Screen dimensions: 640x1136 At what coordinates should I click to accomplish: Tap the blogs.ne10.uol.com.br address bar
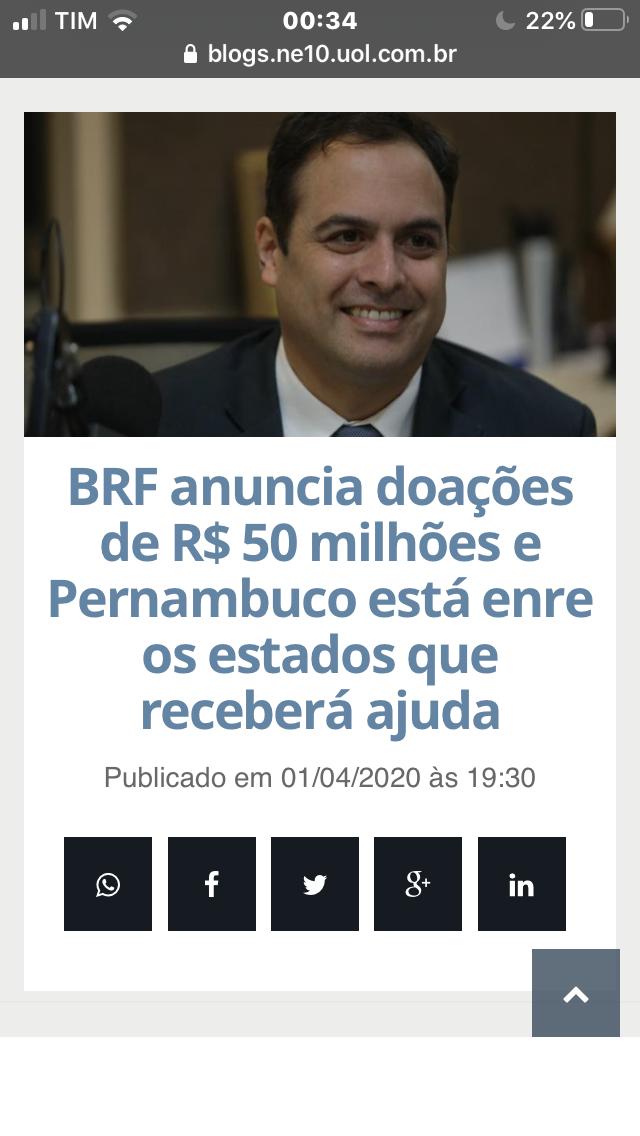click(320, 54)
